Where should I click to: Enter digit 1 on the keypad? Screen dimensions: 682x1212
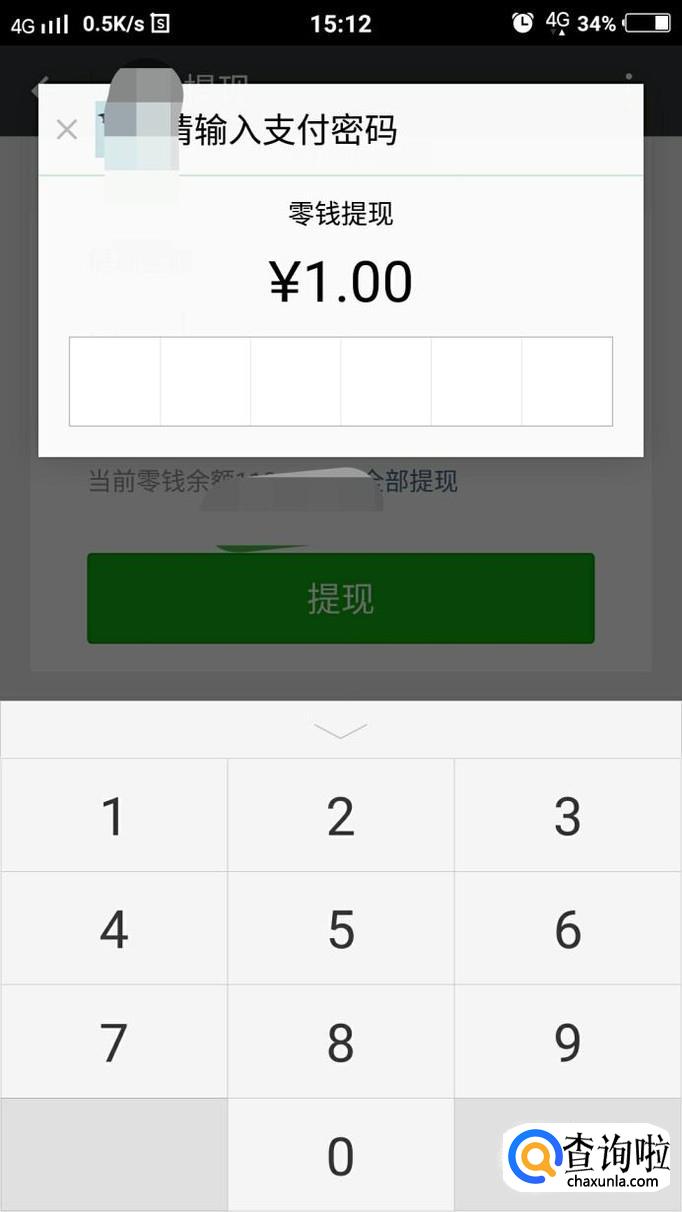point(114,816)
